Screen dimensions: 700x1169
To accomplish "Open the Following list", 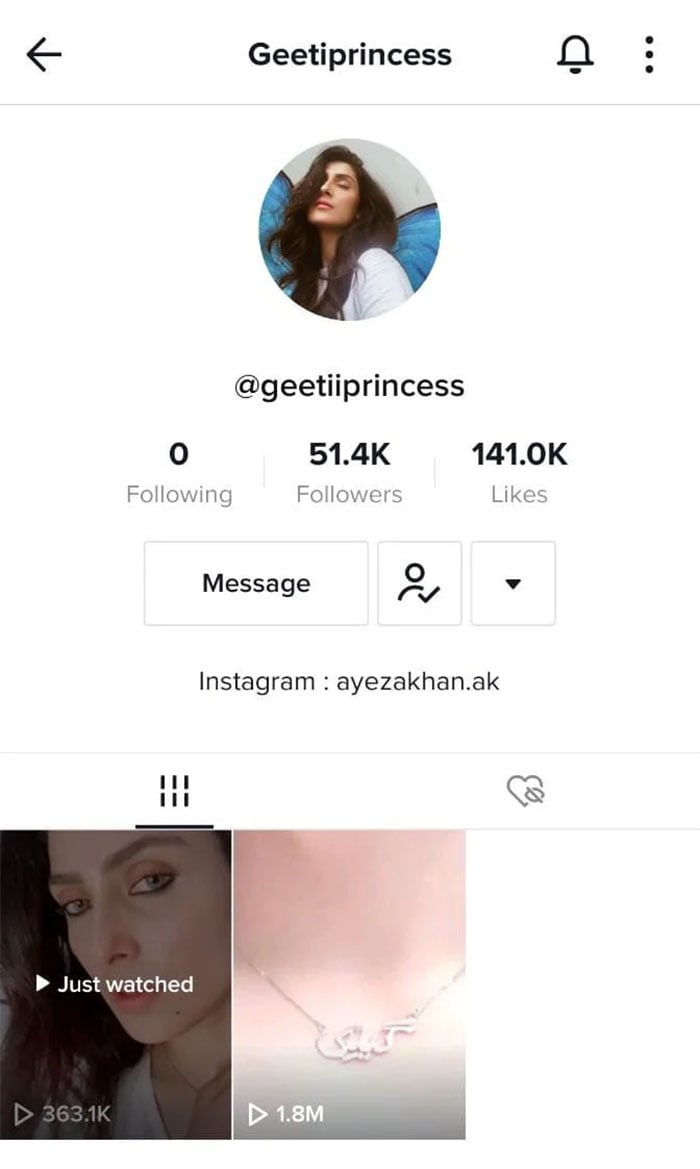I will [179, 474].
